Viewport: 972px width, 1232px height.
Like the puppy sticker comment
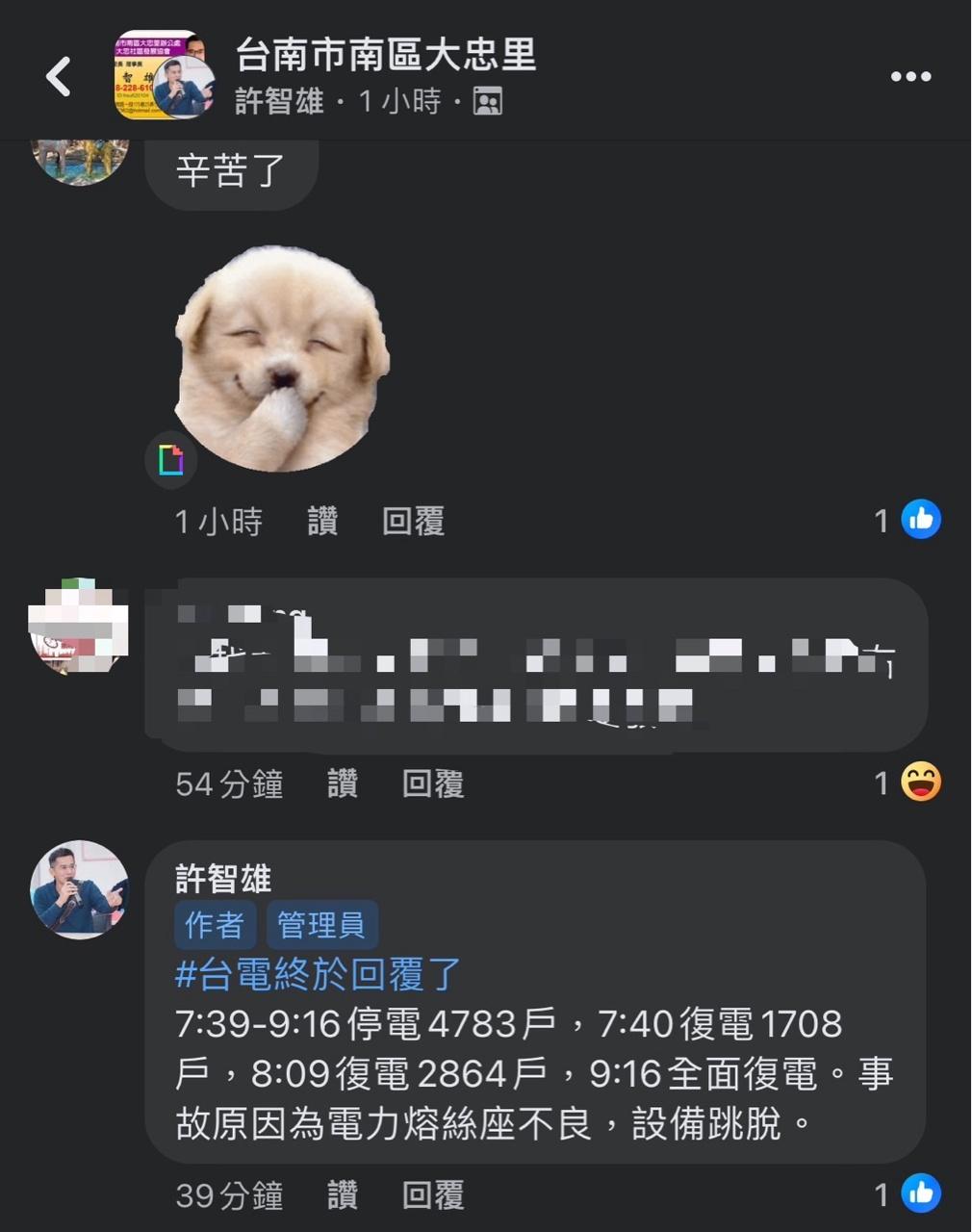[322, 522]
